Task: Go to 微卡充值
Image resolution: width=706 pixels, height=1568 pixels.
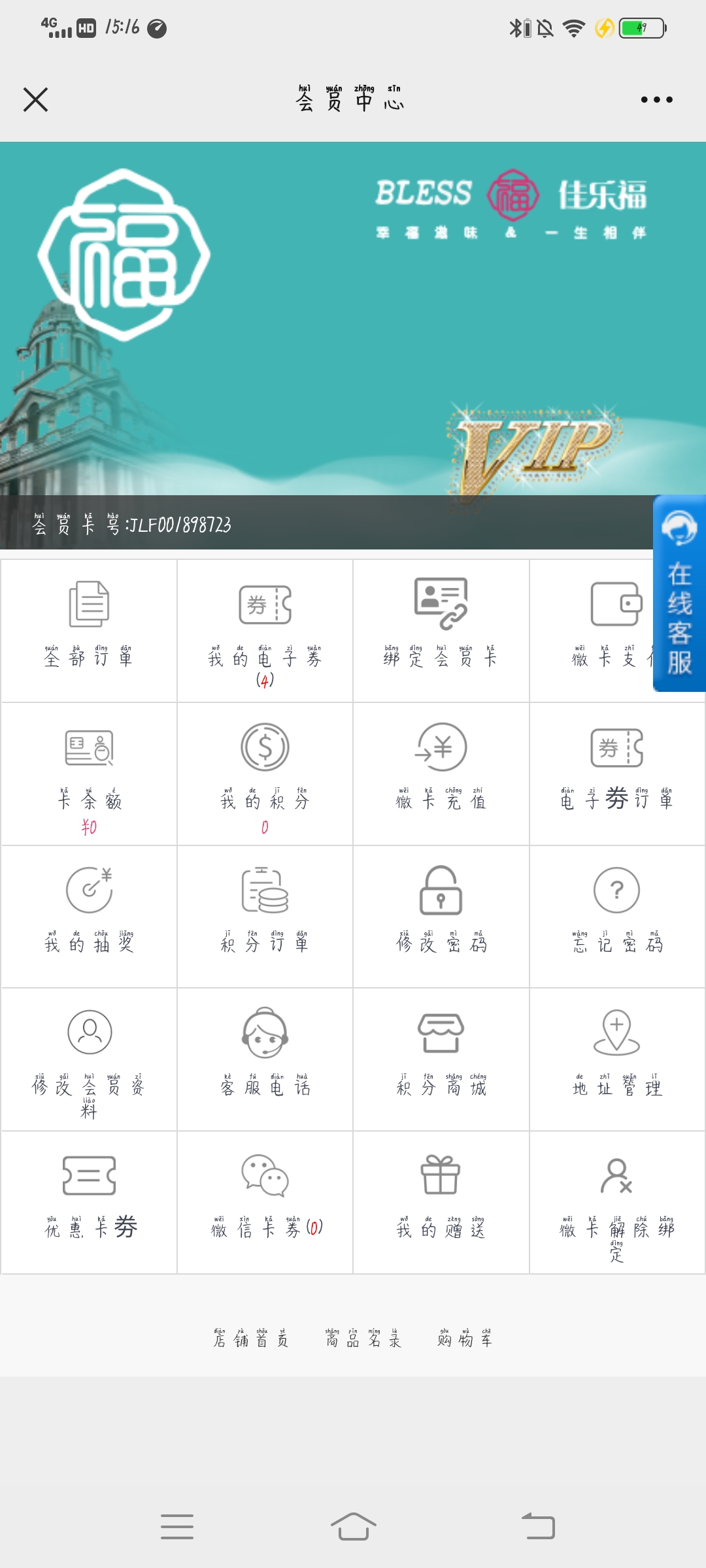Action: [x=441, y=774]
